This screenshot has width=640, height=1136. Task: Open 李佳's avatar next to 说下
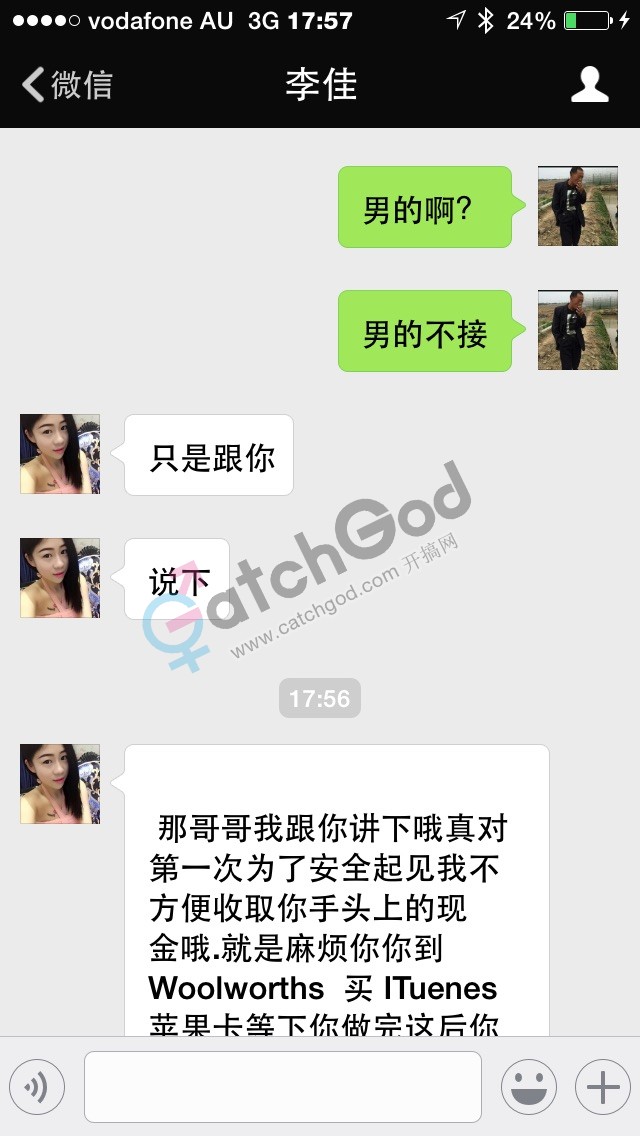(60, 578)
